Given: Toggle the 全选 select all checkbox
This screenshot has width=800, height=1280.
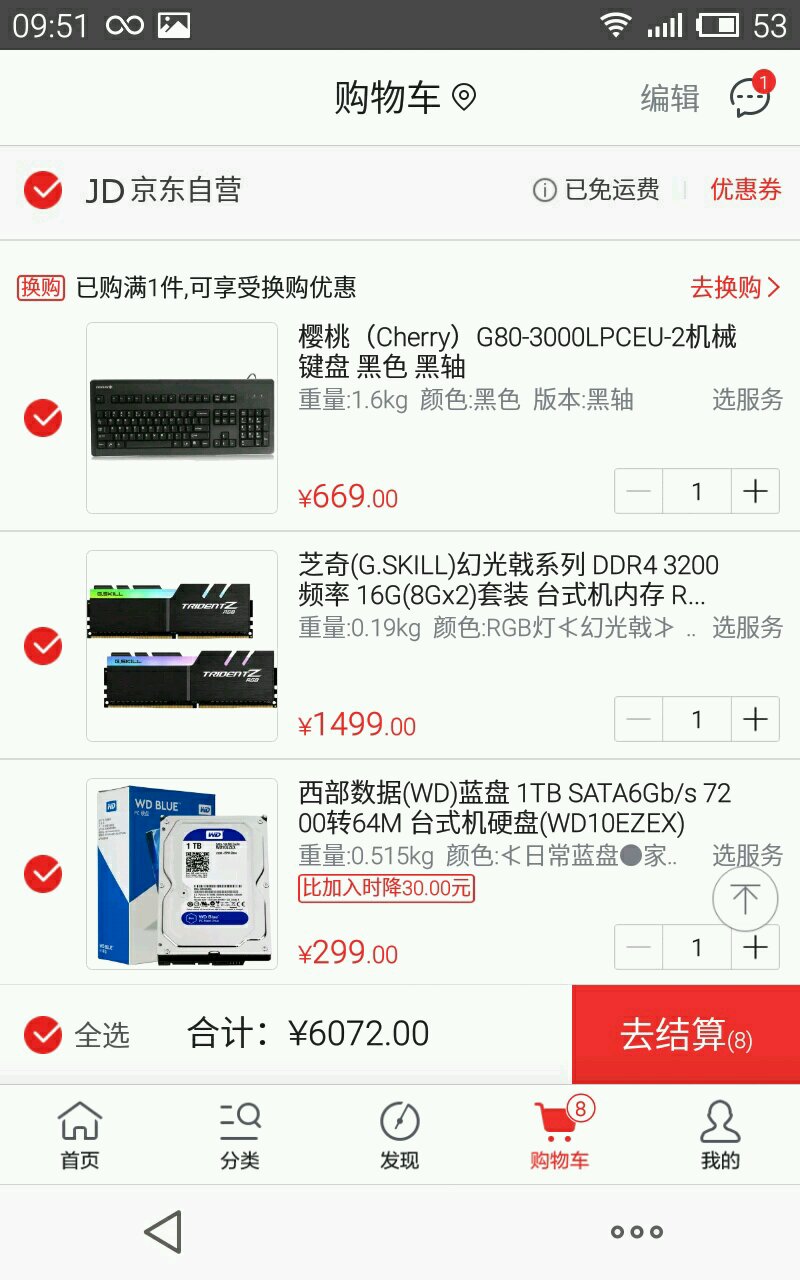Looking at the screenshot, I should (x=43, y=1034).
